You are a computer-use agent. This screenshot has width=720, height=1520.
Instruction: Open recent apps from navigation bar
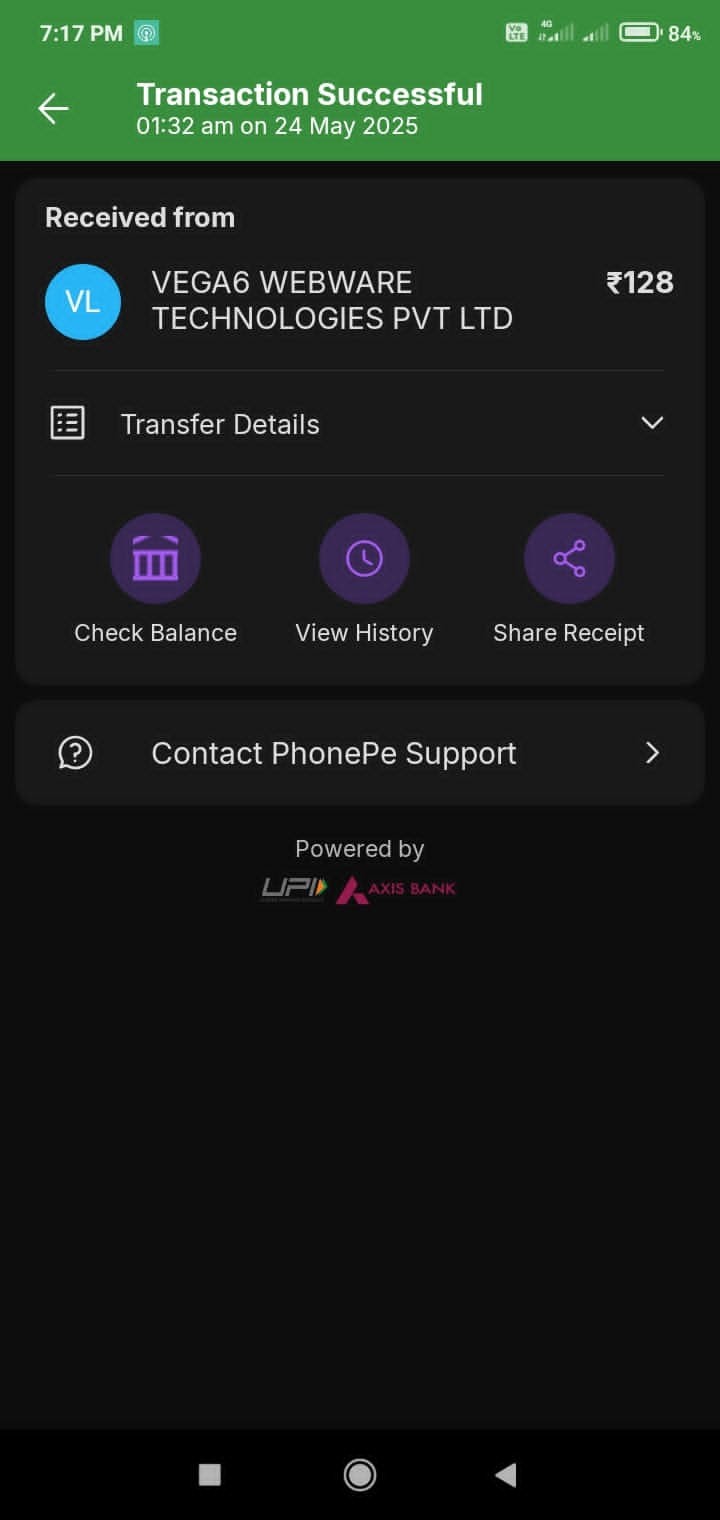coord(210,1474)
